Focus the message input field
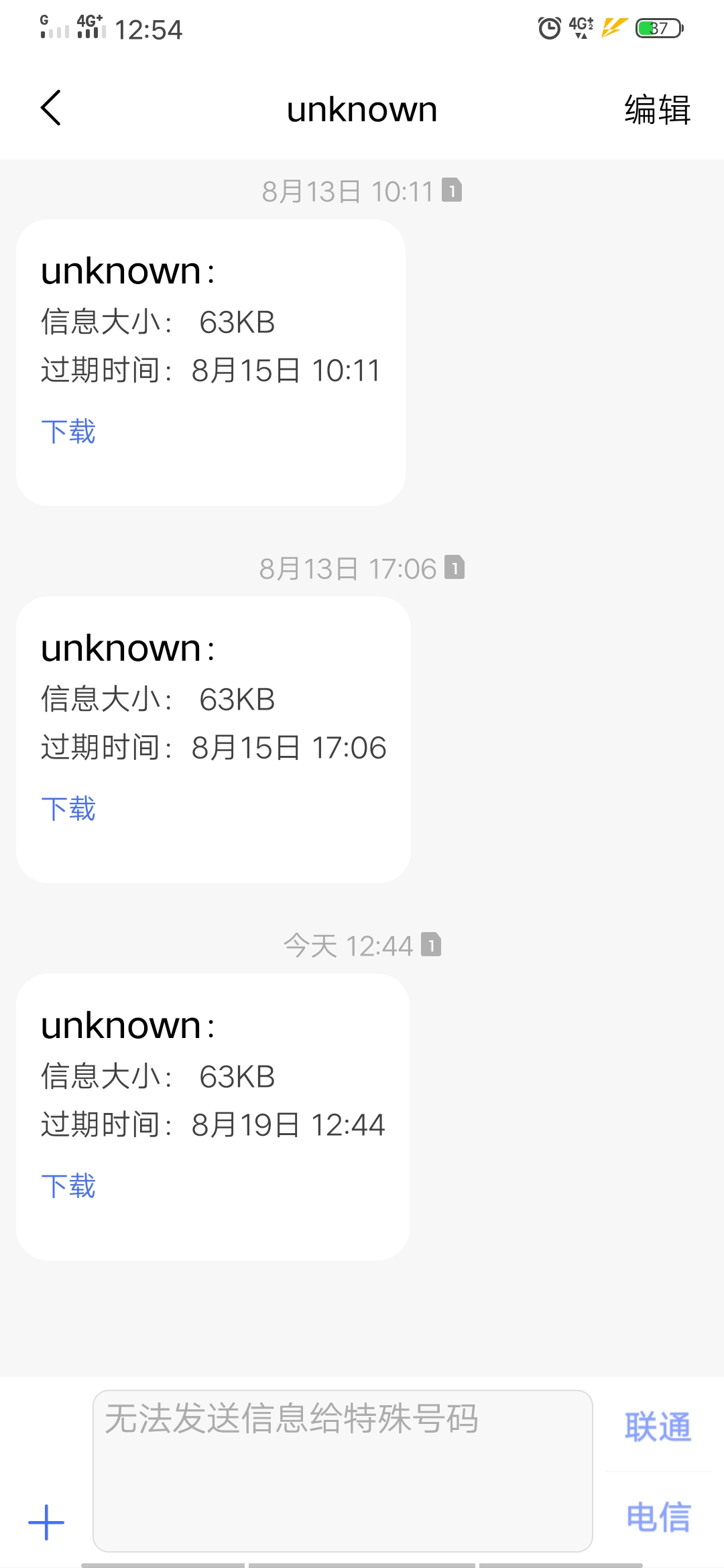The image size is (724, 1568). (x=342, y=1470)
